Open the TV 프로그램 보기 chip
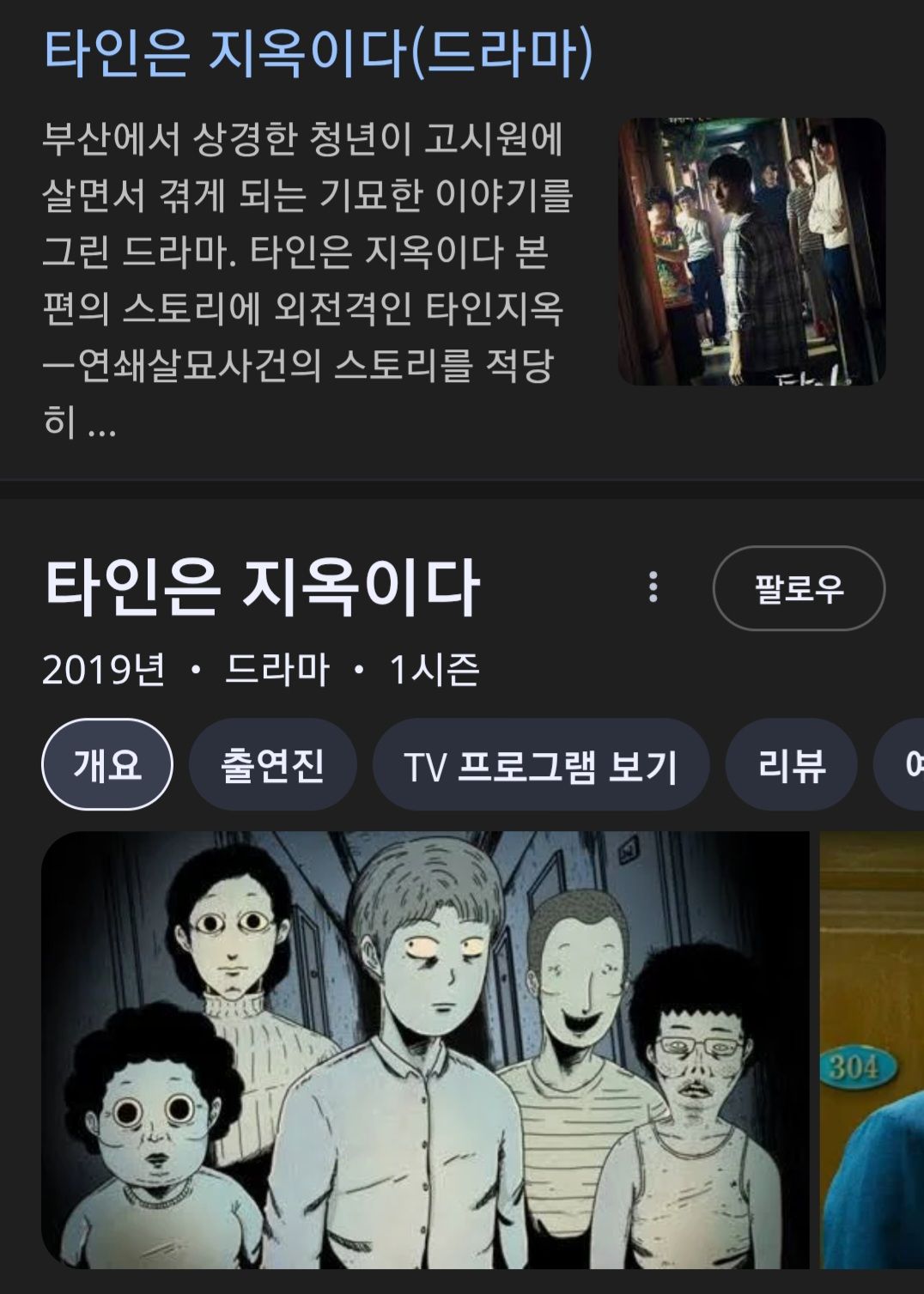 [x=540, y=766]
